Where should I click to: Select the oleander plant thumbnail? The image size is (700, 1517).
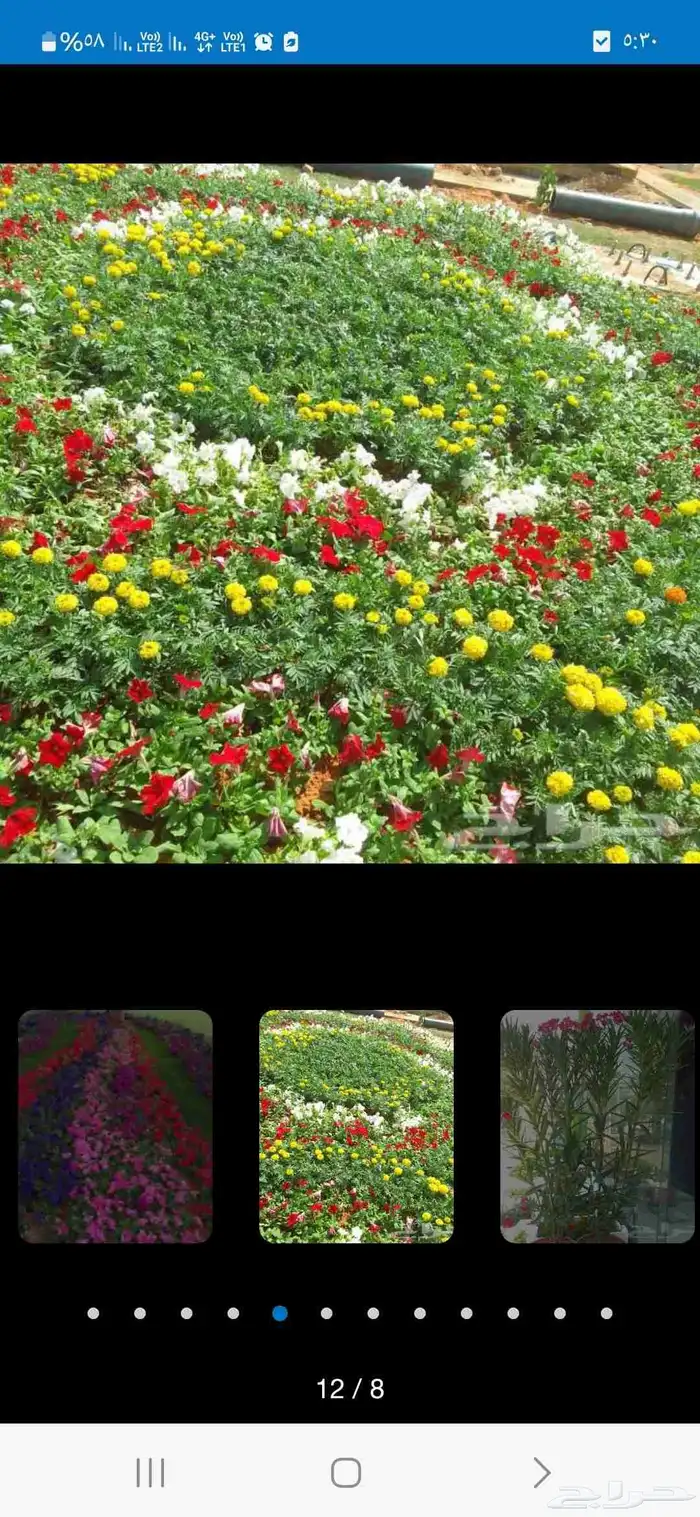[597, 1126]
